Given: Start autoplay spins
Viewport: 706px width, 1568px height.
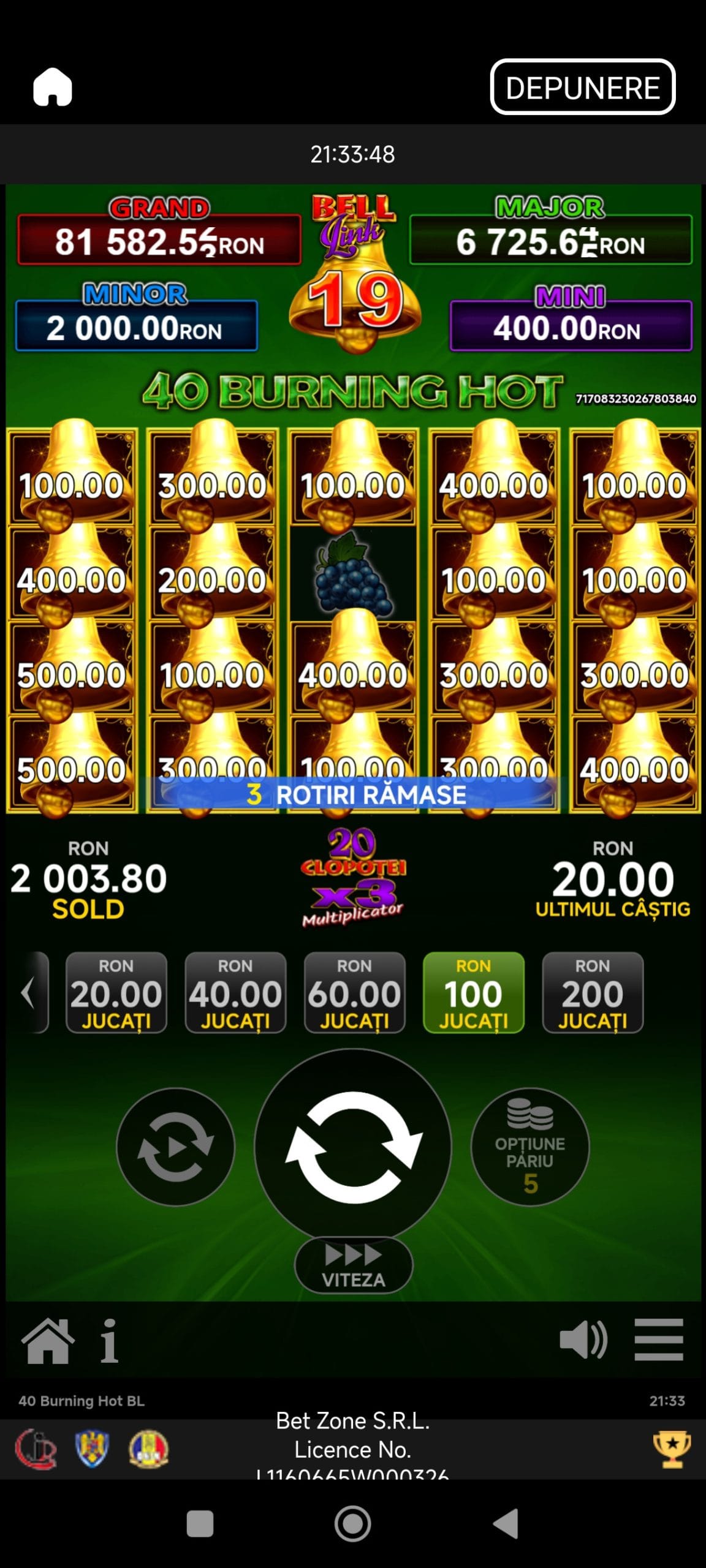Looking at the screenshot, I should pyautogui.click(x=175, y=1147).
